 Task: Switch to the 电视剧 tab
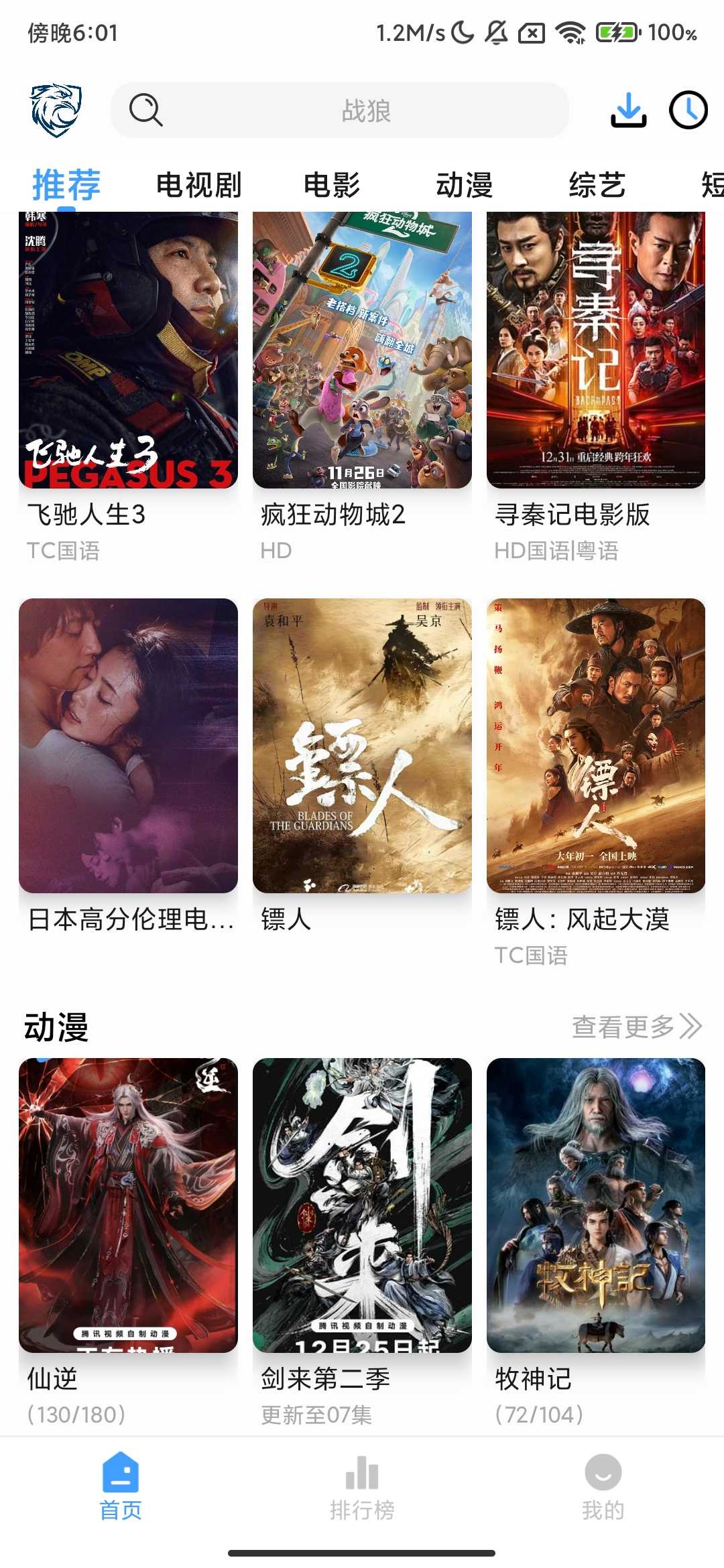click(198, 184)
